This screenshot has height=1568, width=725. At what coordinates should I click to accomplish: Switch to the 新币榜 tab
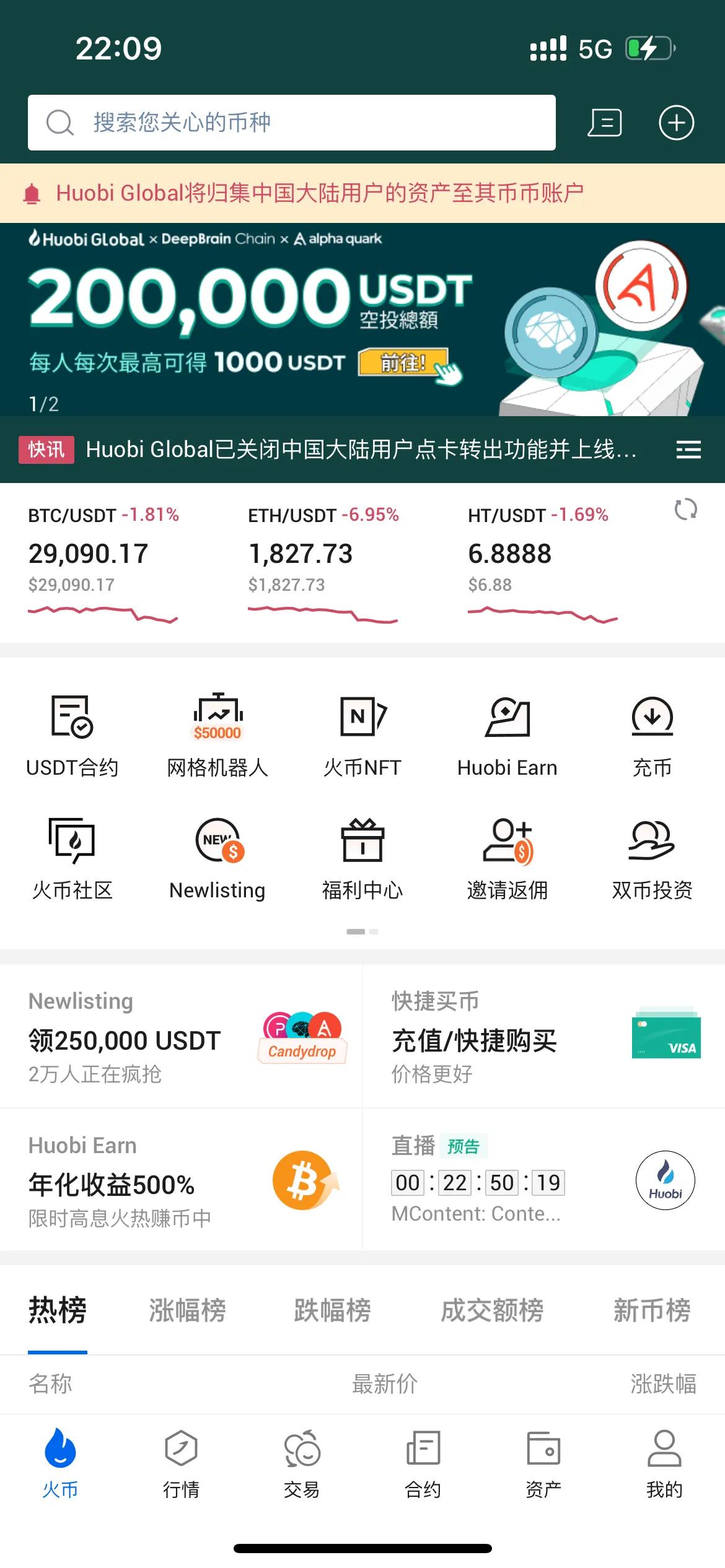coord(652,1310)
